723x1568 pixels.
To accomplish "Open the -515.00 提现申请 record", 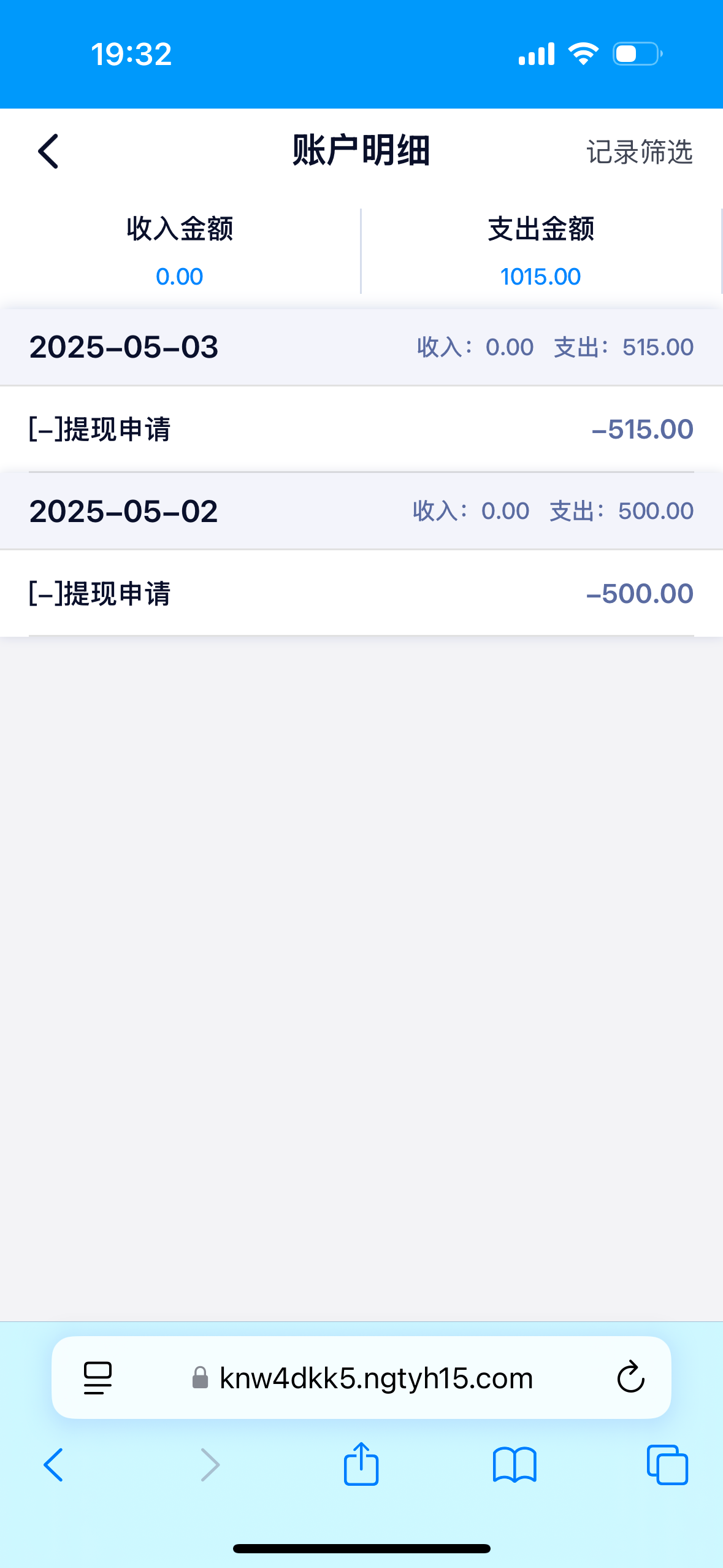I will (361, 429).
